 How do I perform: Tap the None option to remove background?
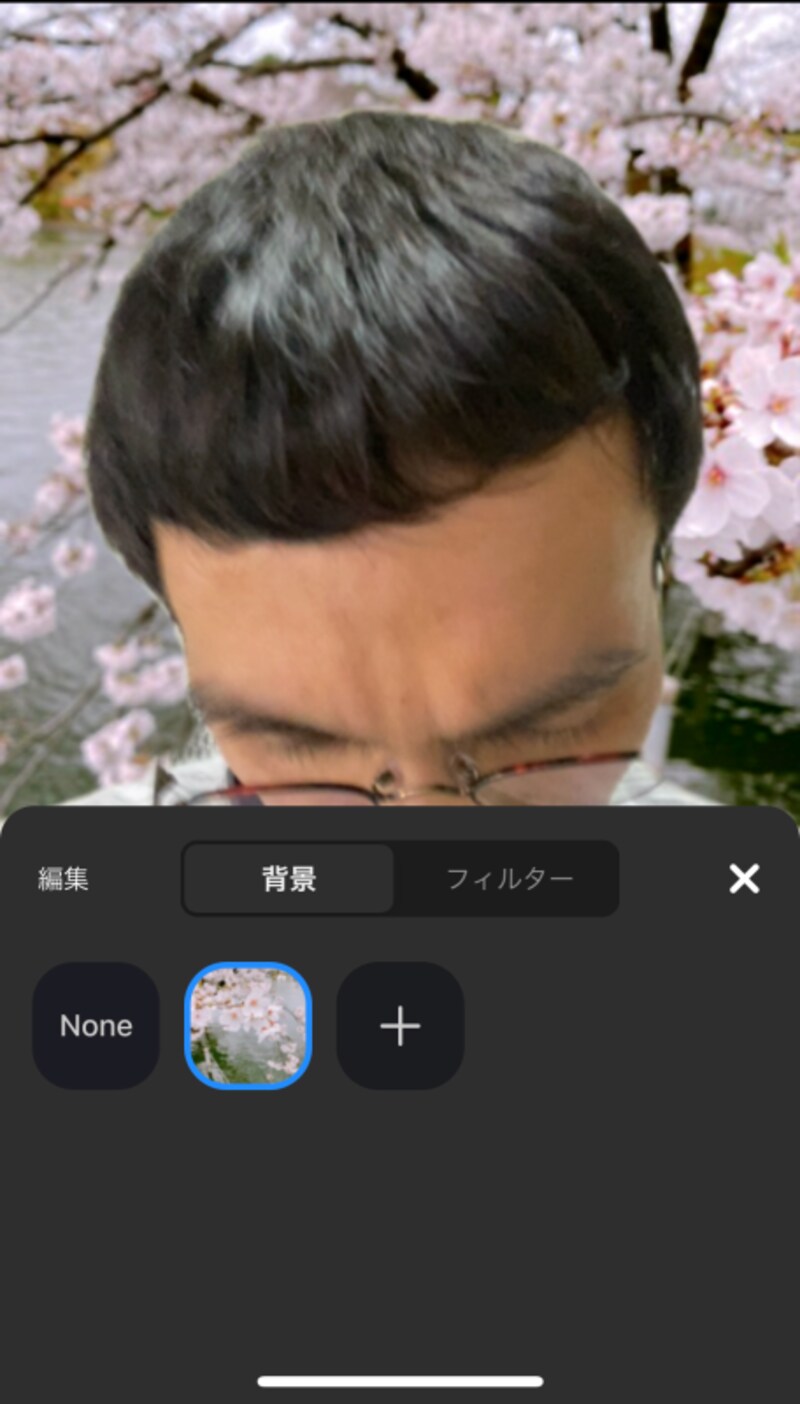[95, 1025]
